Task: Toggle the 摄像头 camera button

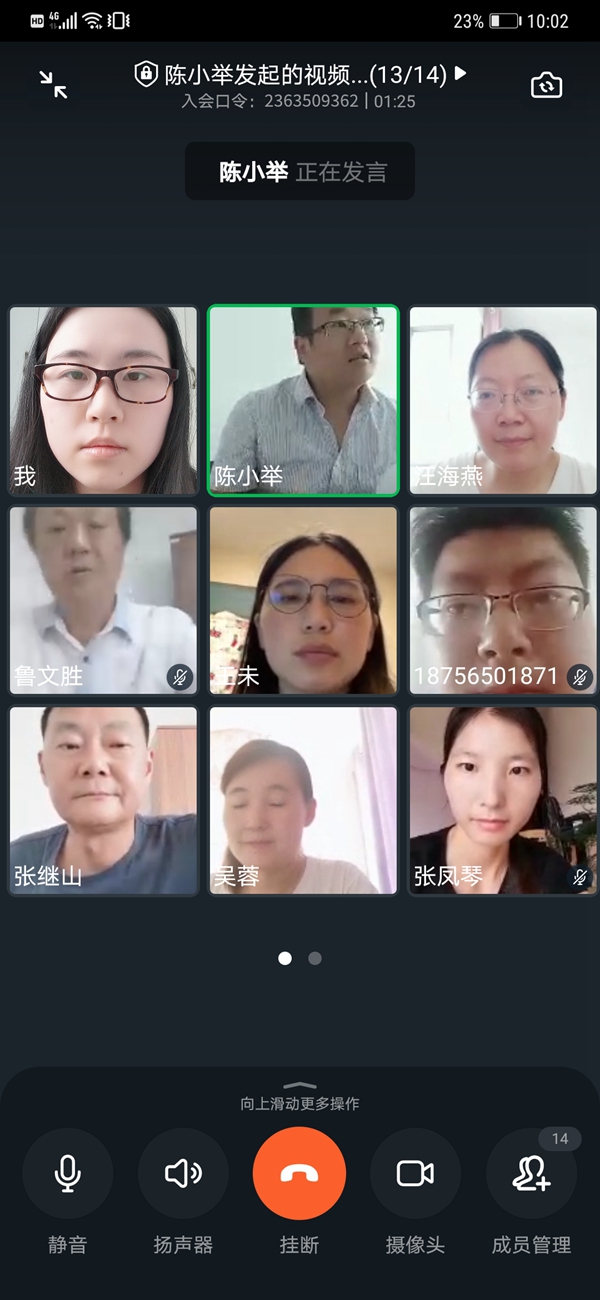Action: pyautogui.click(x=415, y=1173)
